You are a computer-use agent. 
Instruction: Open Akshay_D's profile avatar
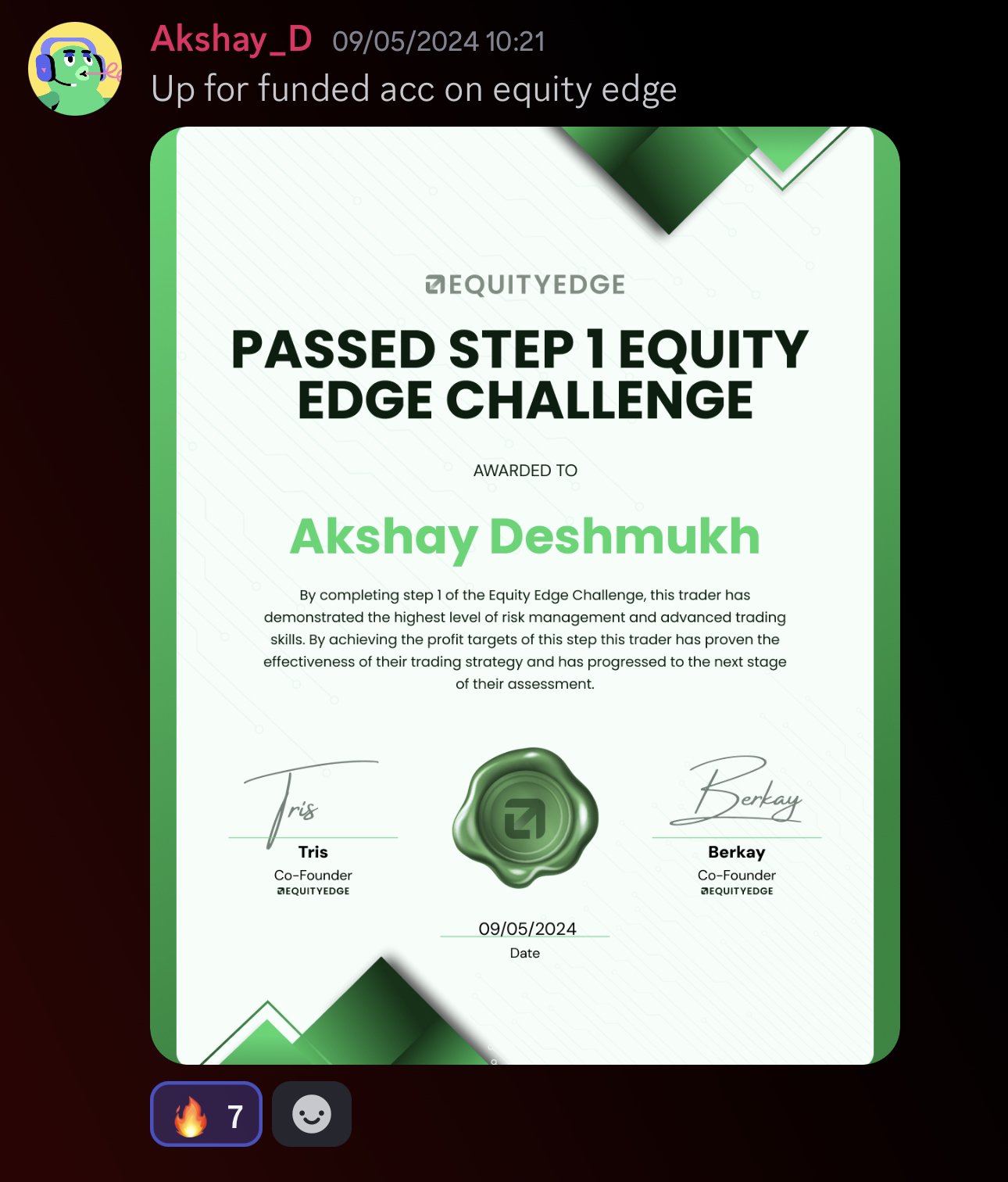pyautogui.click(x=74, y=69)
